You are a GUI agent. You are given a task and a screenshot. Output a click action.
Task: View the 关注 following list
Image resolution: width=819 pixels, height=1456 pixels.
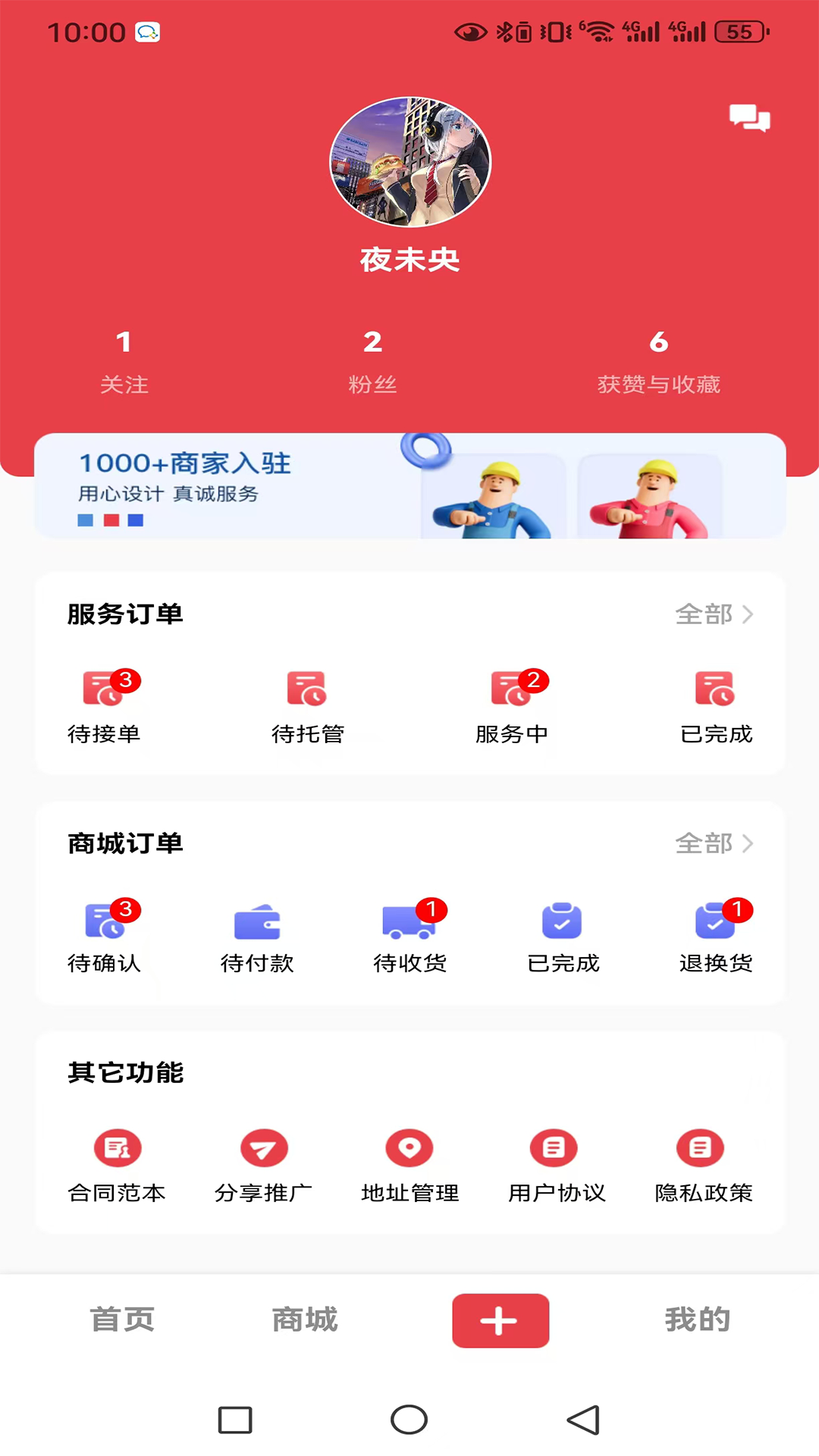click(x=124, y=362)
